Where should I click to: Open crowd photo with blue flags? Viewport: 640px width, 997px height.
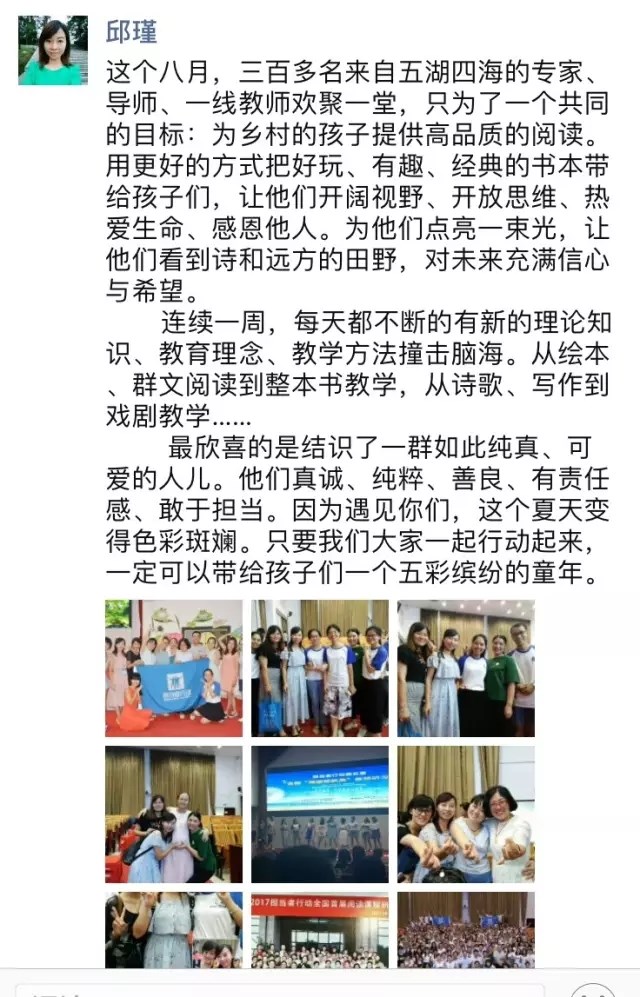[465, 930]
